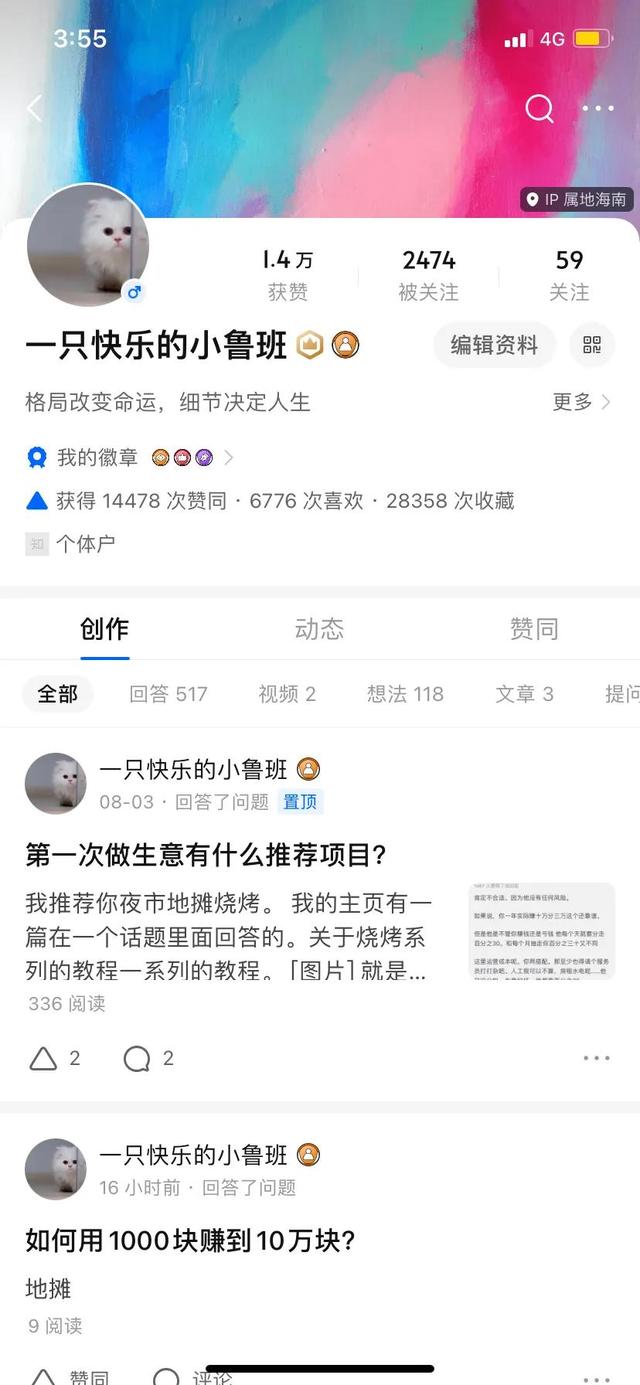Tap the 编辑资料 button
The image size is (640, 1385).
coord(494,346)
